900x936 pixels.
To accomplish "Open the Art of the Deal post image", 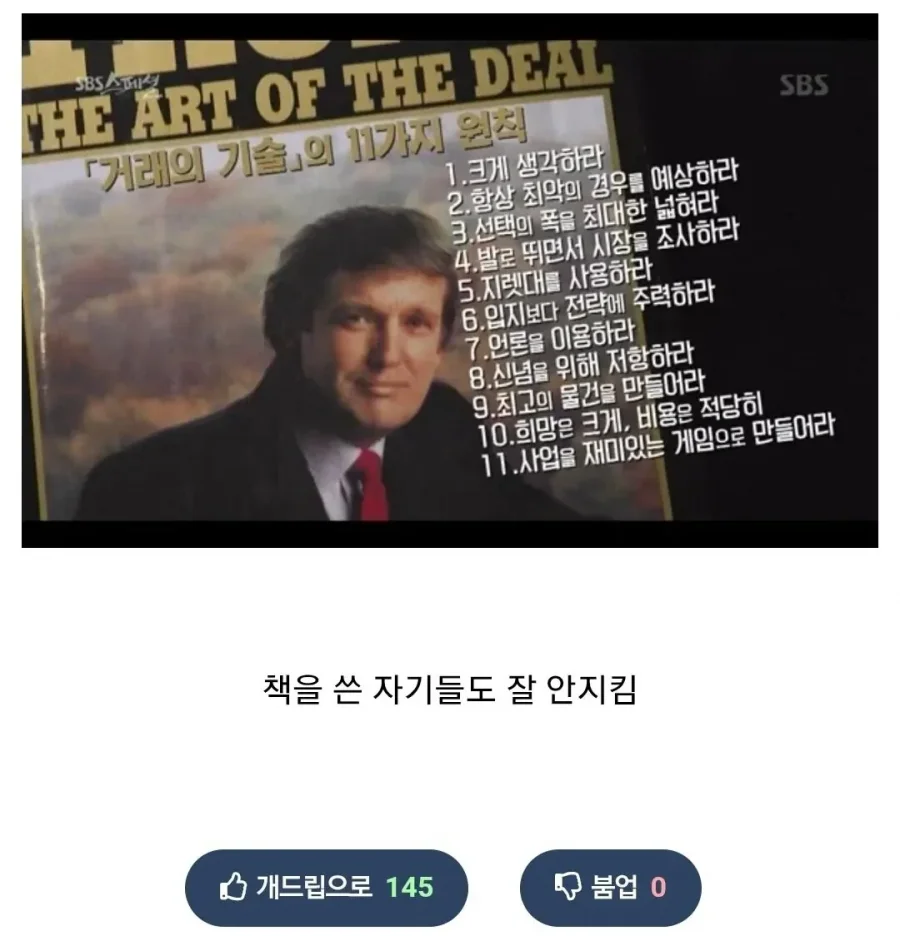I will tap(449, 280).
